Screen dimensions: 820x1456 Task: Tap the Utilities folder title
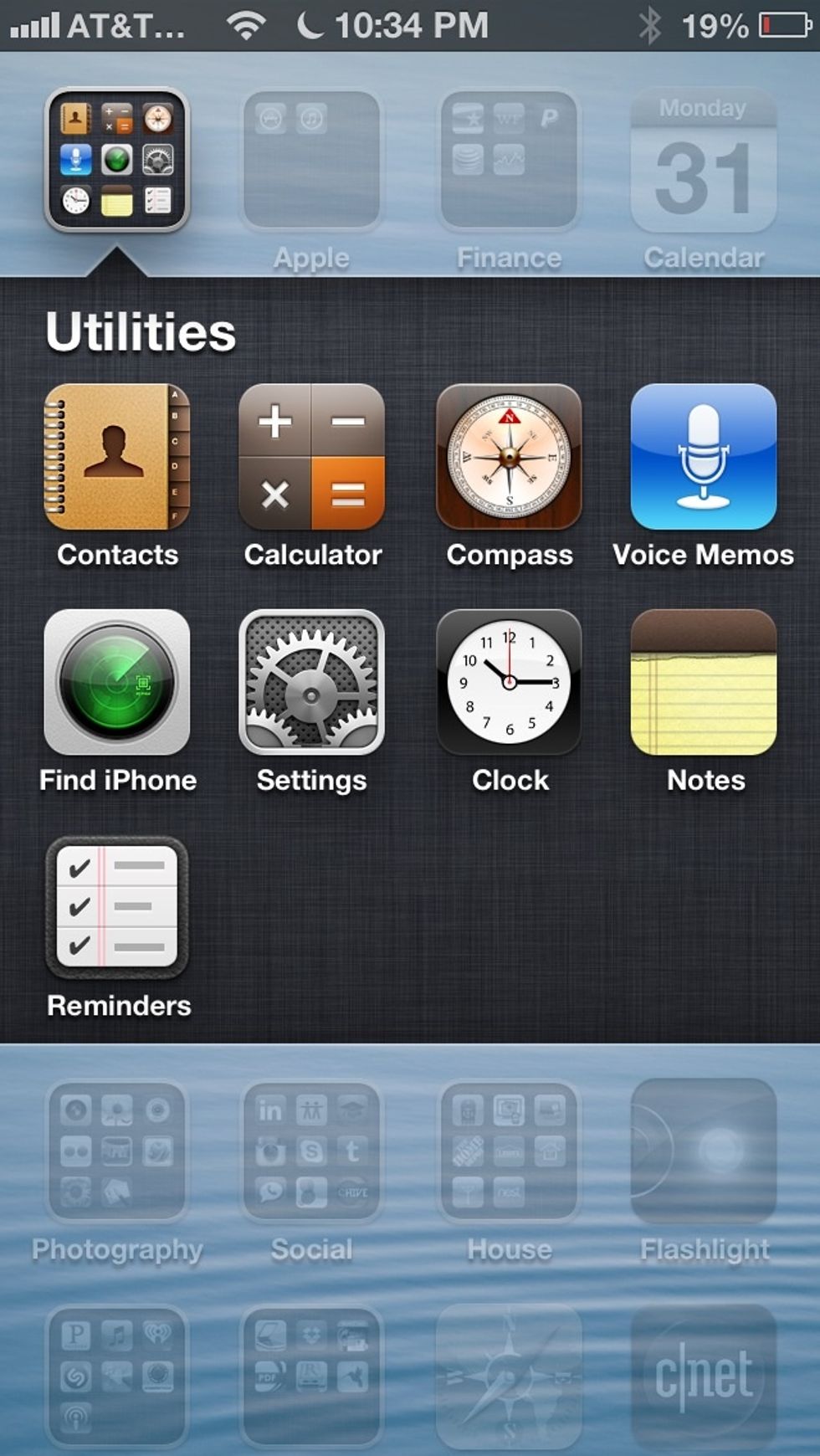[141, 331]
